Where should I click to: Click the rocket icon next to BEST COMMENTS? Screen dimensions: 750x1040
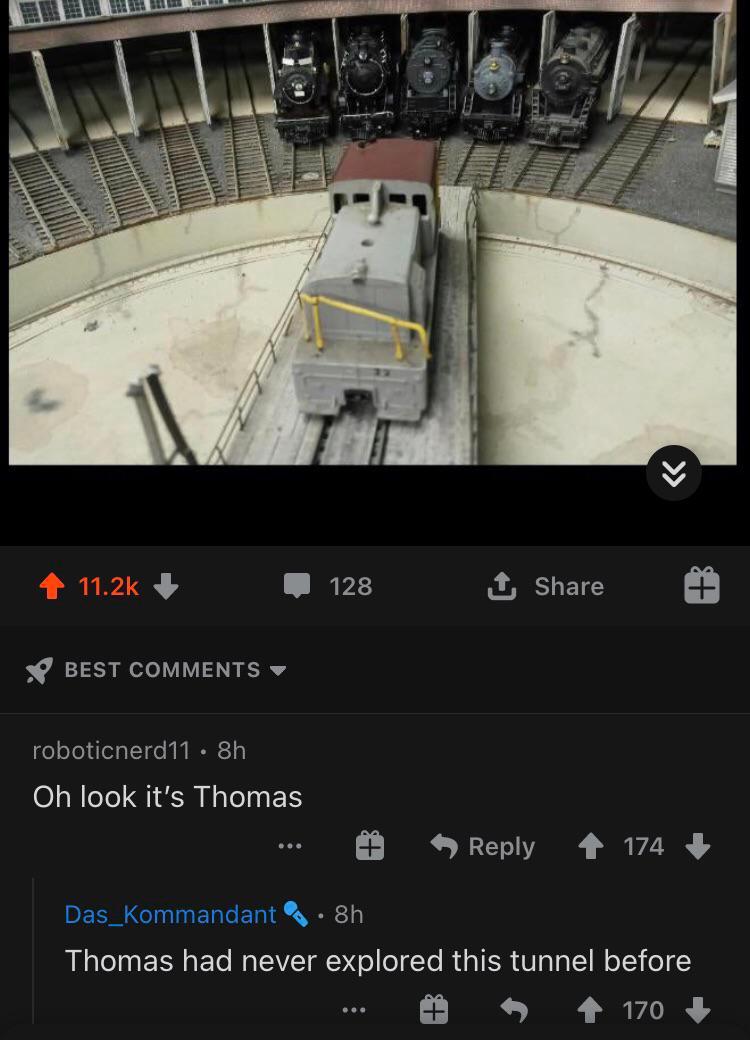tap(39, 670)
